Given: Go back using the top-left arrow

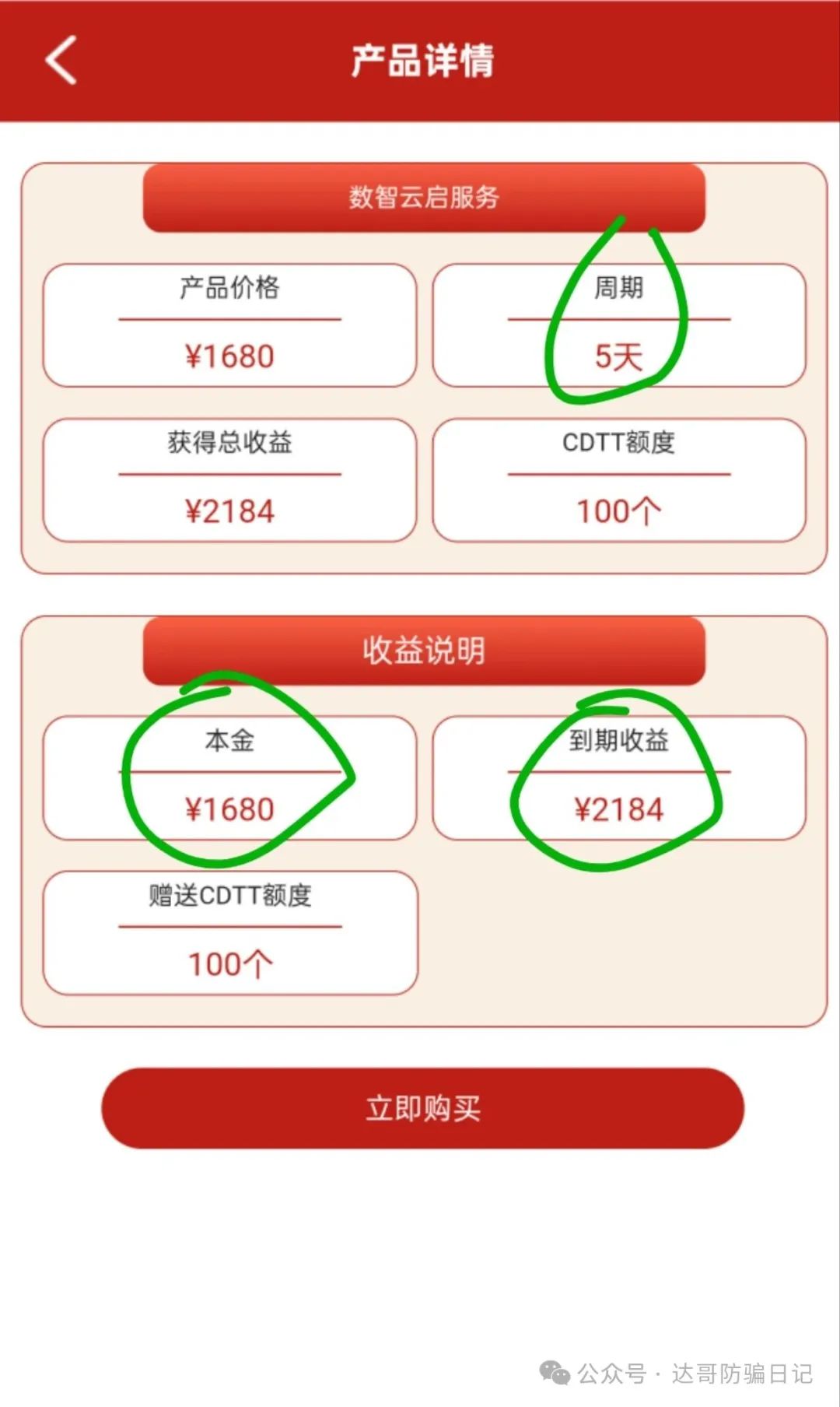Looking at the screenshot, I should coord(61,60).
